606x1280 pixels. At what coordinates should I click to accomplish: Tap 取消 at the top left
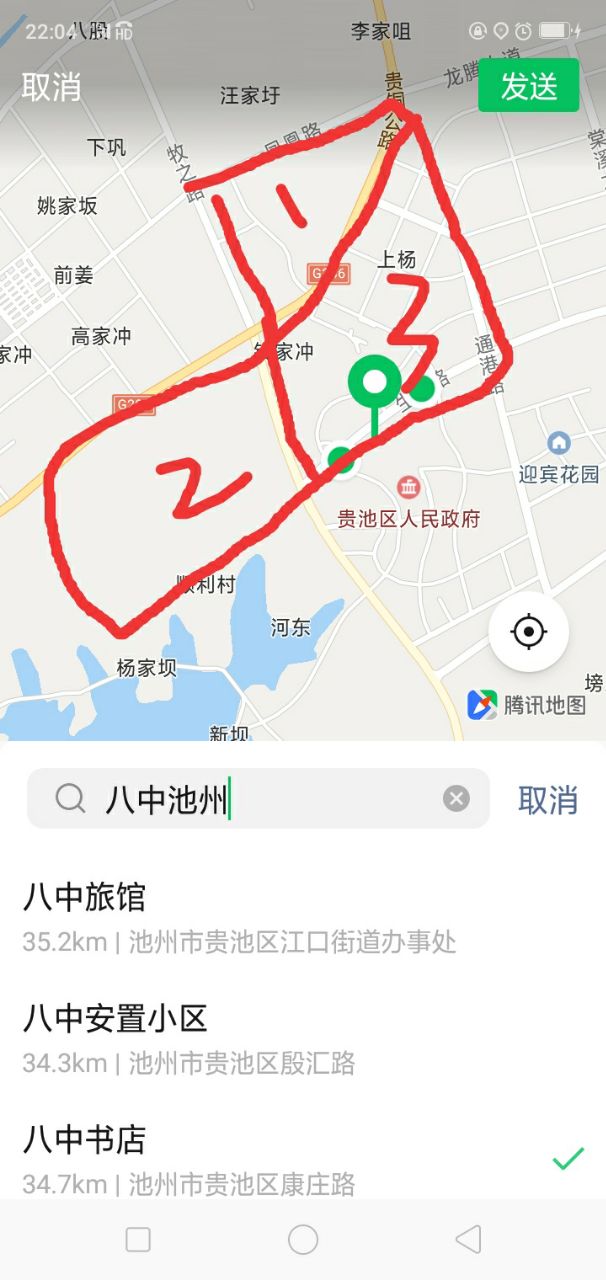coord(51,87)
